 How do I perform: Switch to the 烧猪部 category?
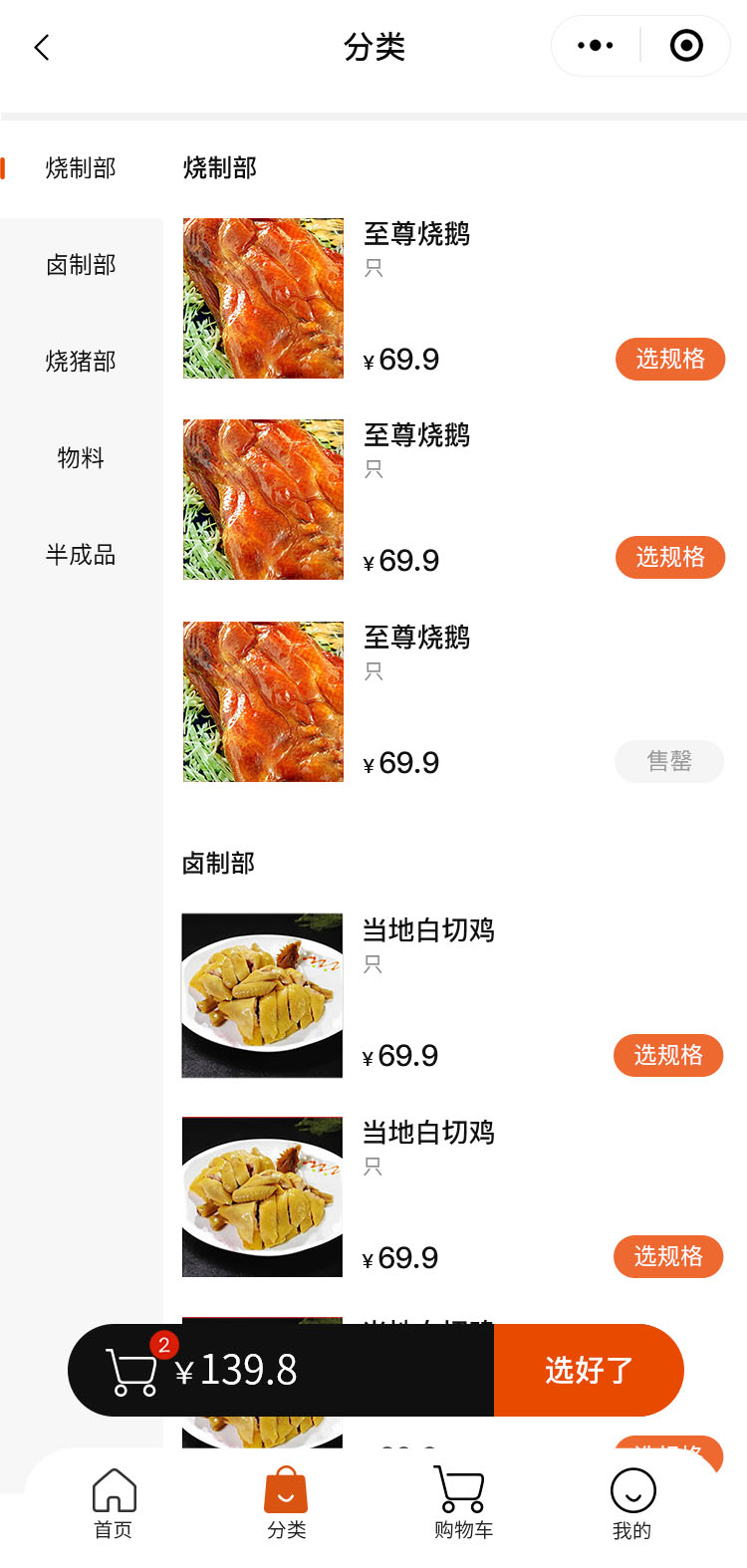81,362
